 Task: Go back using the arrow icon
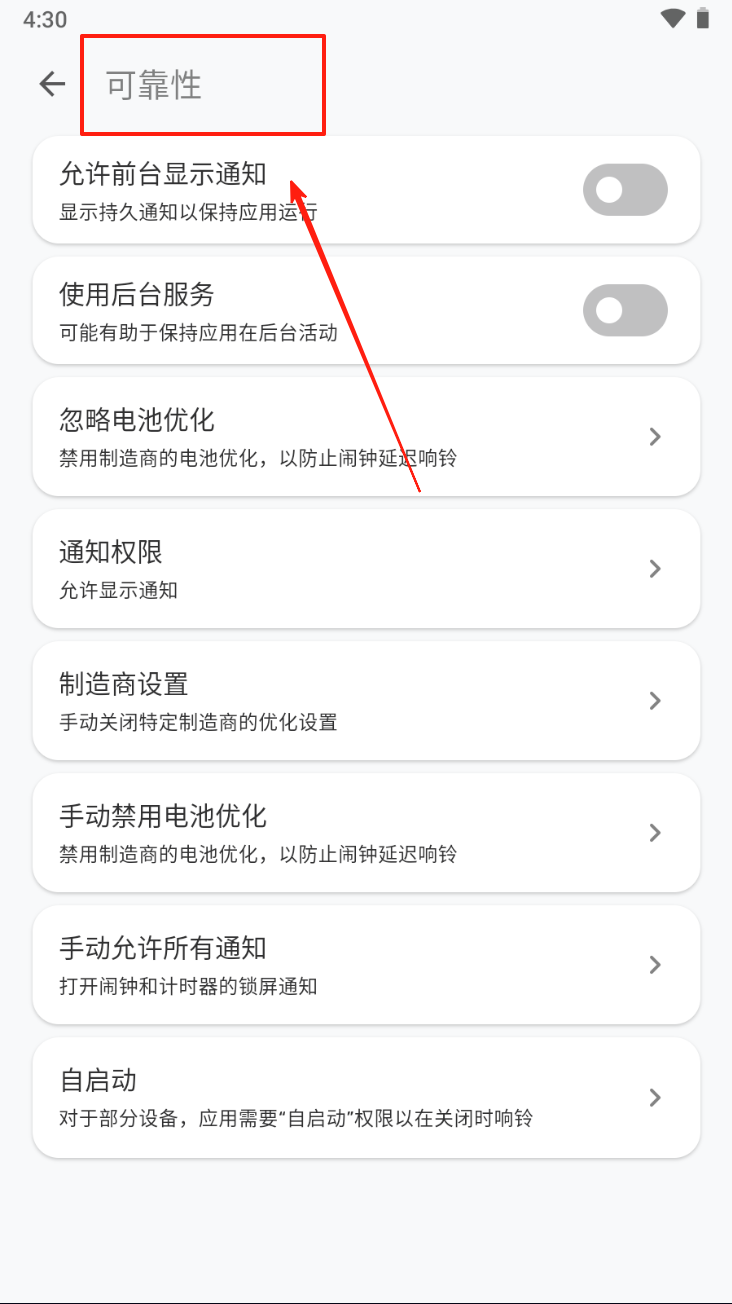click(x=52, y=85)
